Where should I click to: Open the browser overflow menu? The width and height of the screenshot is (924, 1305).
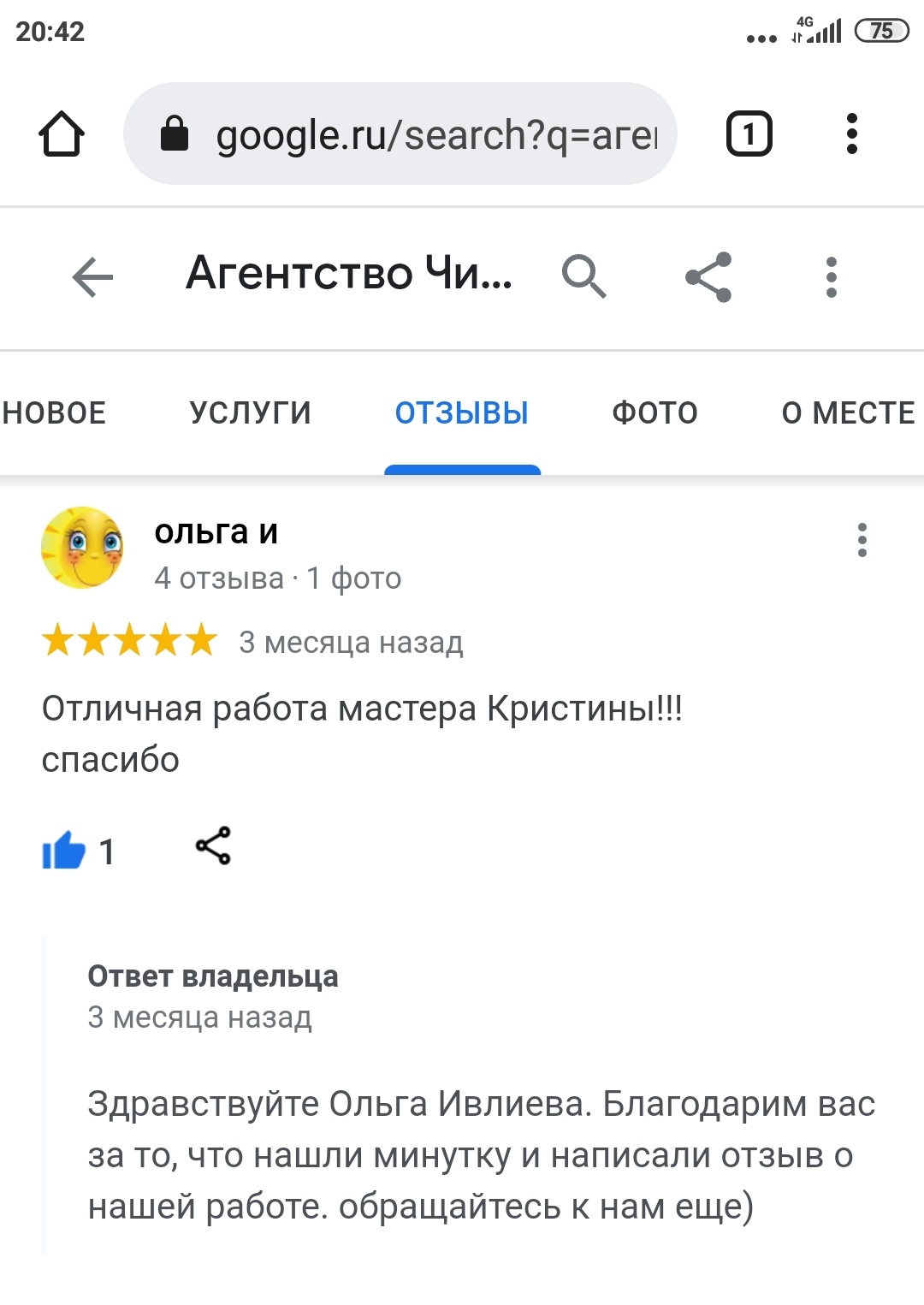click(851, 134)
